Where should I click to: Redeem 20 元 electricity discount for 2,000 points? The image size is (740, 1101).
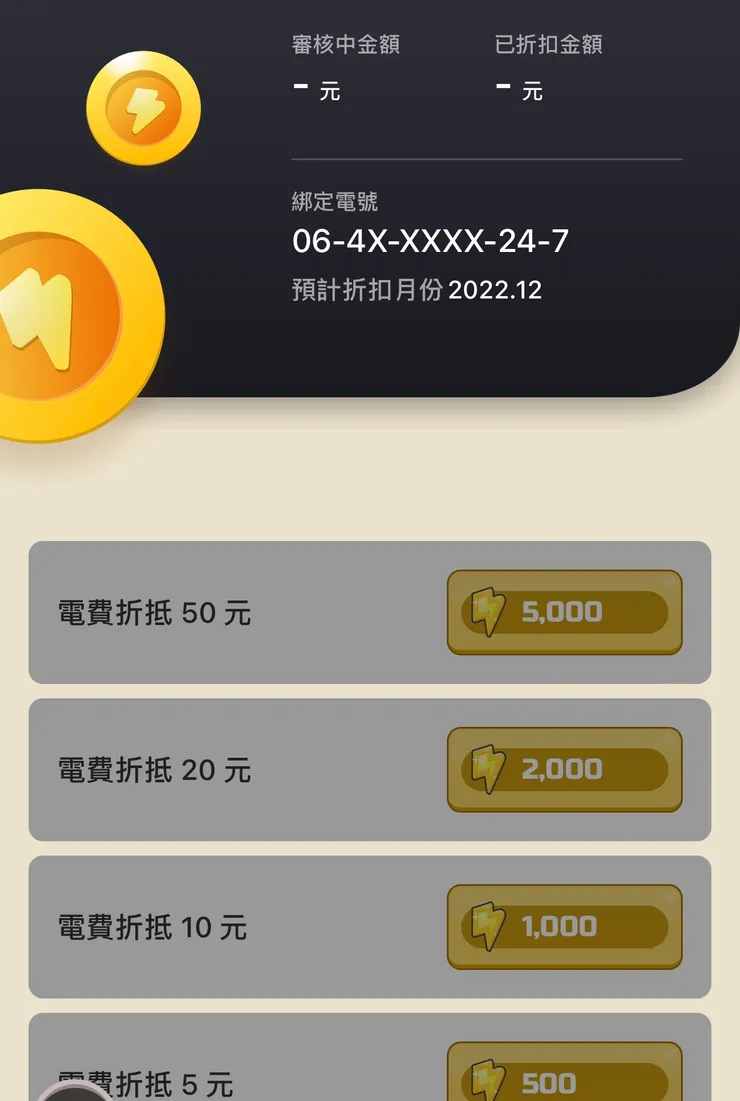(x=563, y=769)
